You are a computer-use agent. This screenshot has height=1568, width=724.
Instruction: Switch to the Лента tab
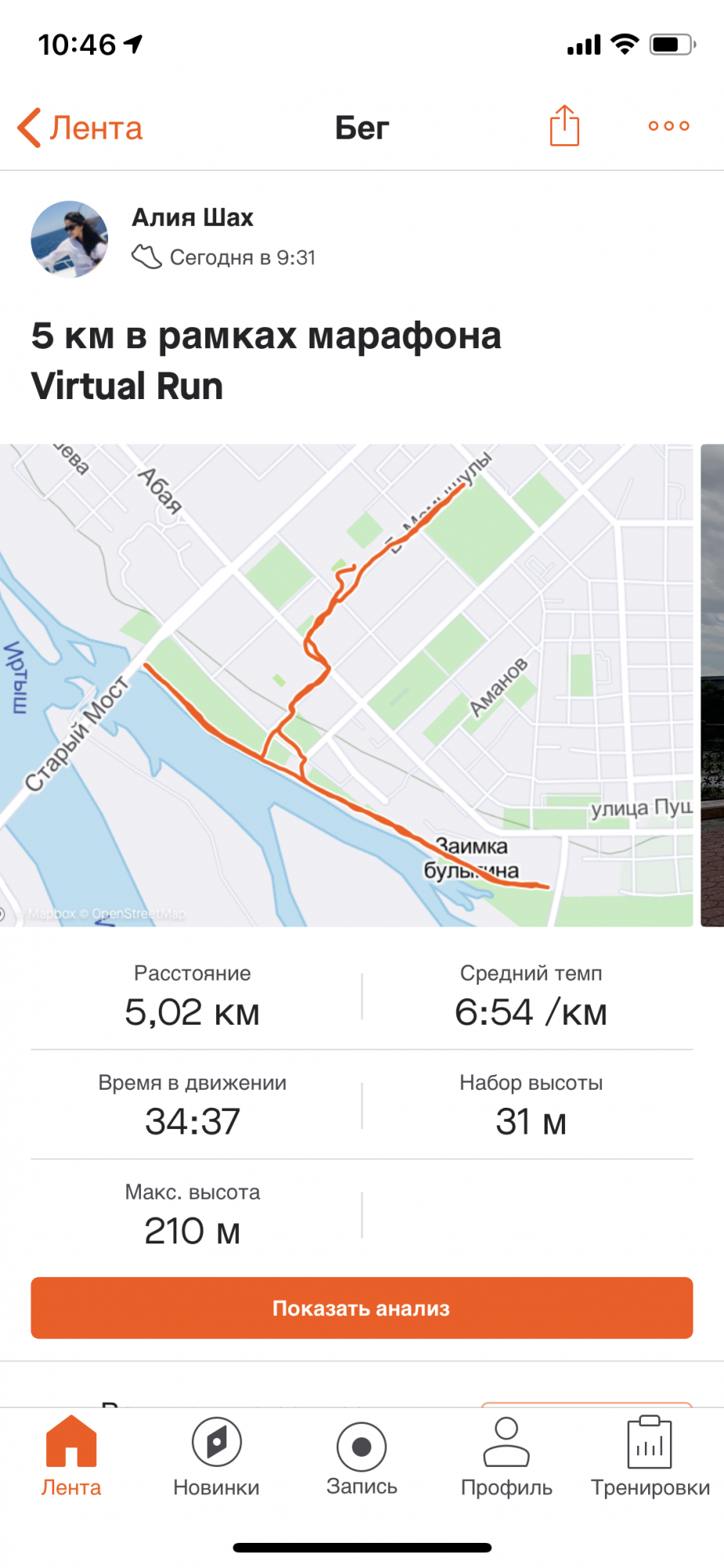[71, 1457]
